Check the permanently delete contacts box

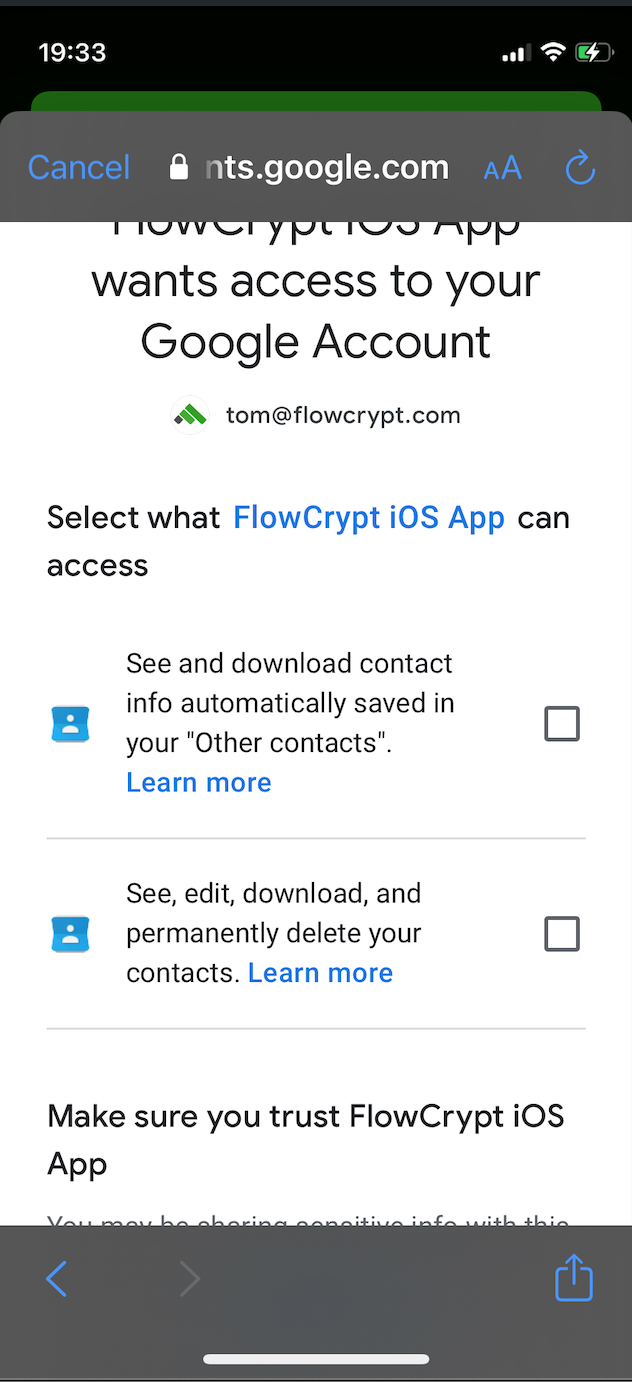coord(561,934)
